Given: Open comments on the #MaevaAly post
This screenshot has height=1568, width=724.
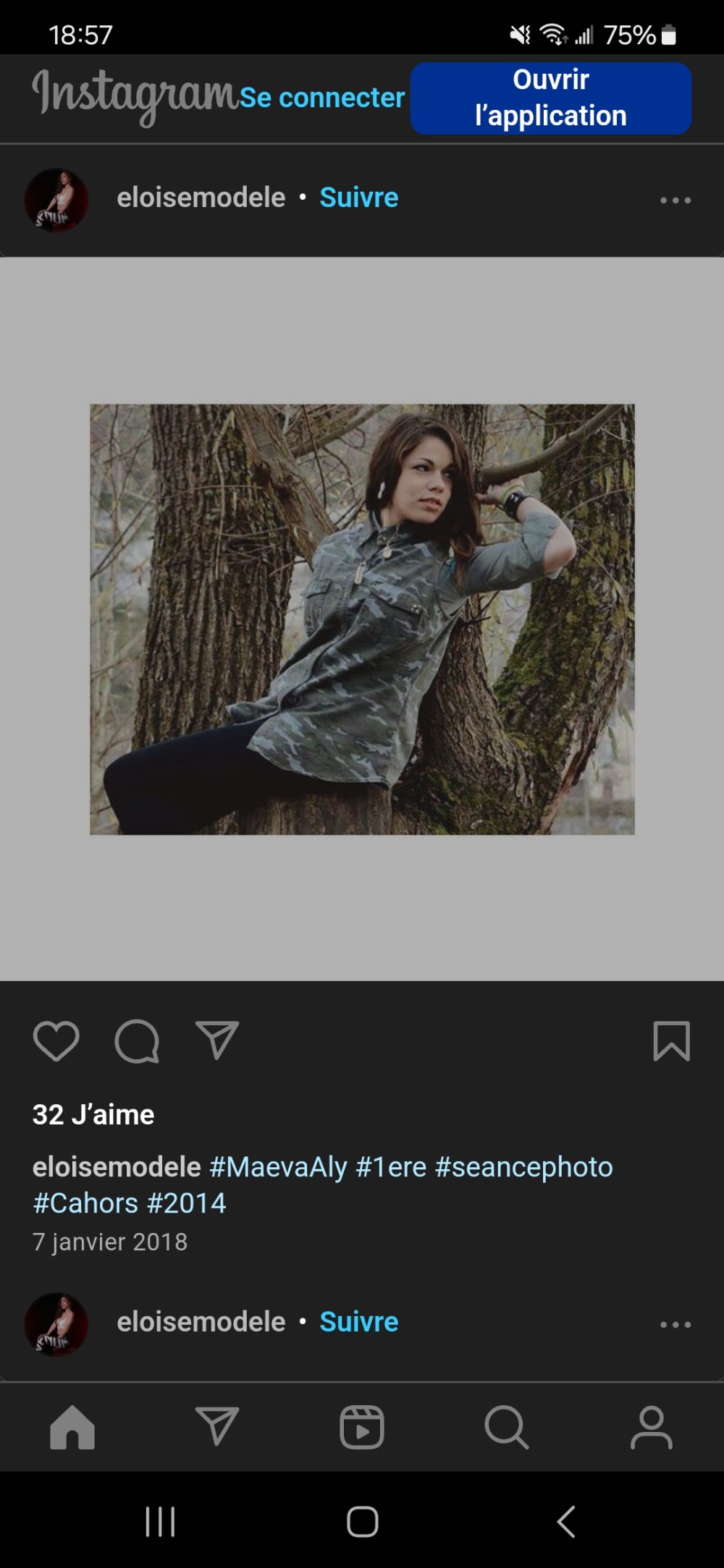Looking at the screenshot, I should point(136,1041).
